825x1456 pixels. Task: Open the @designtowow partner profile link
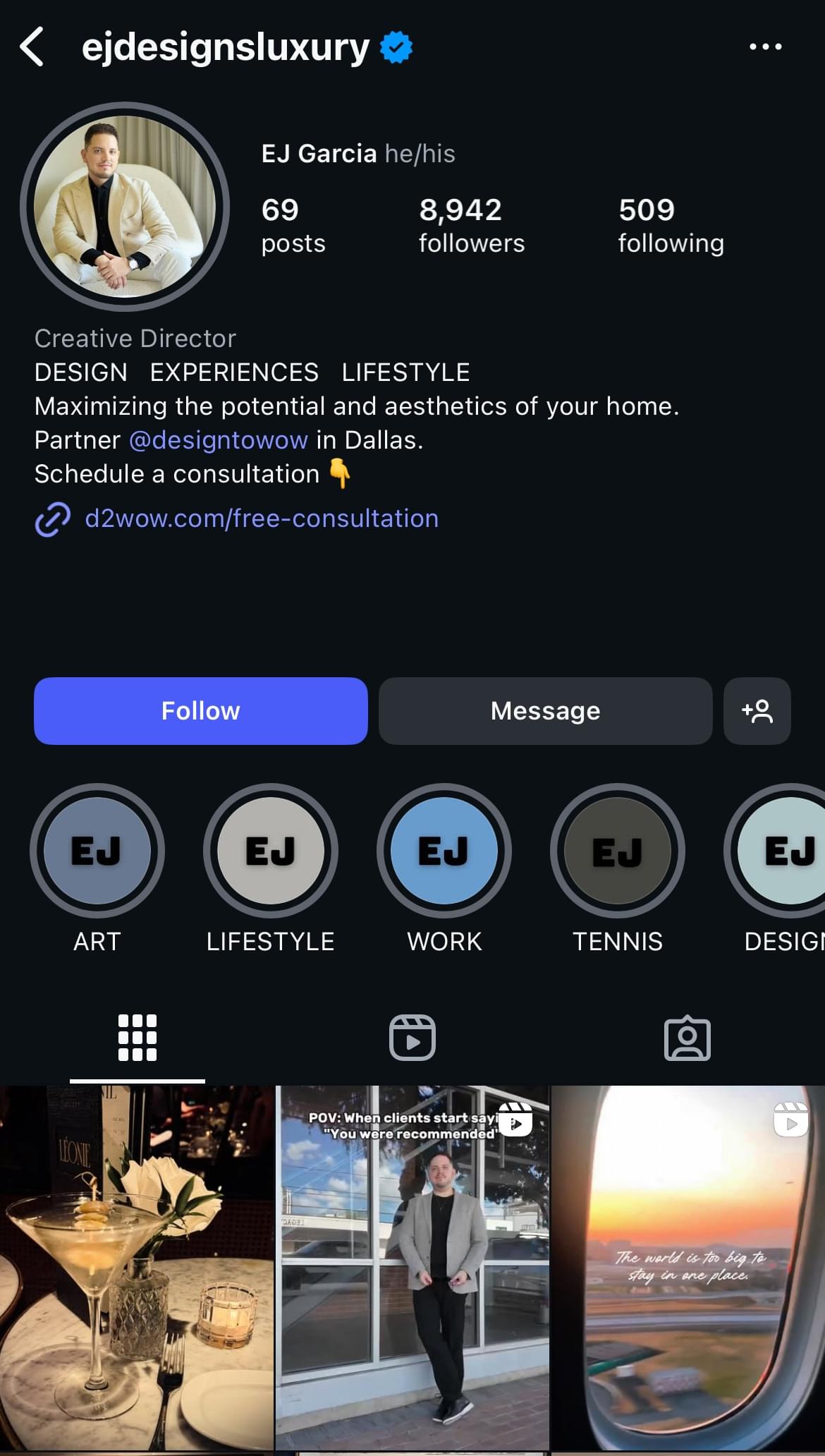[x=219, y=440]
